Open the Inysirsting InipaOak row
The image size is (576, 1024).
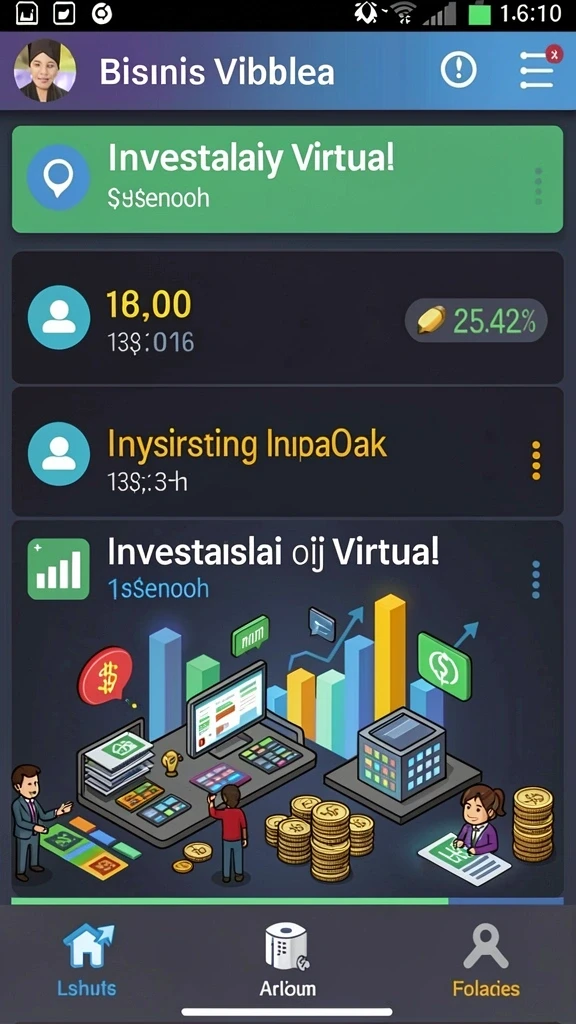coord(287,452)
